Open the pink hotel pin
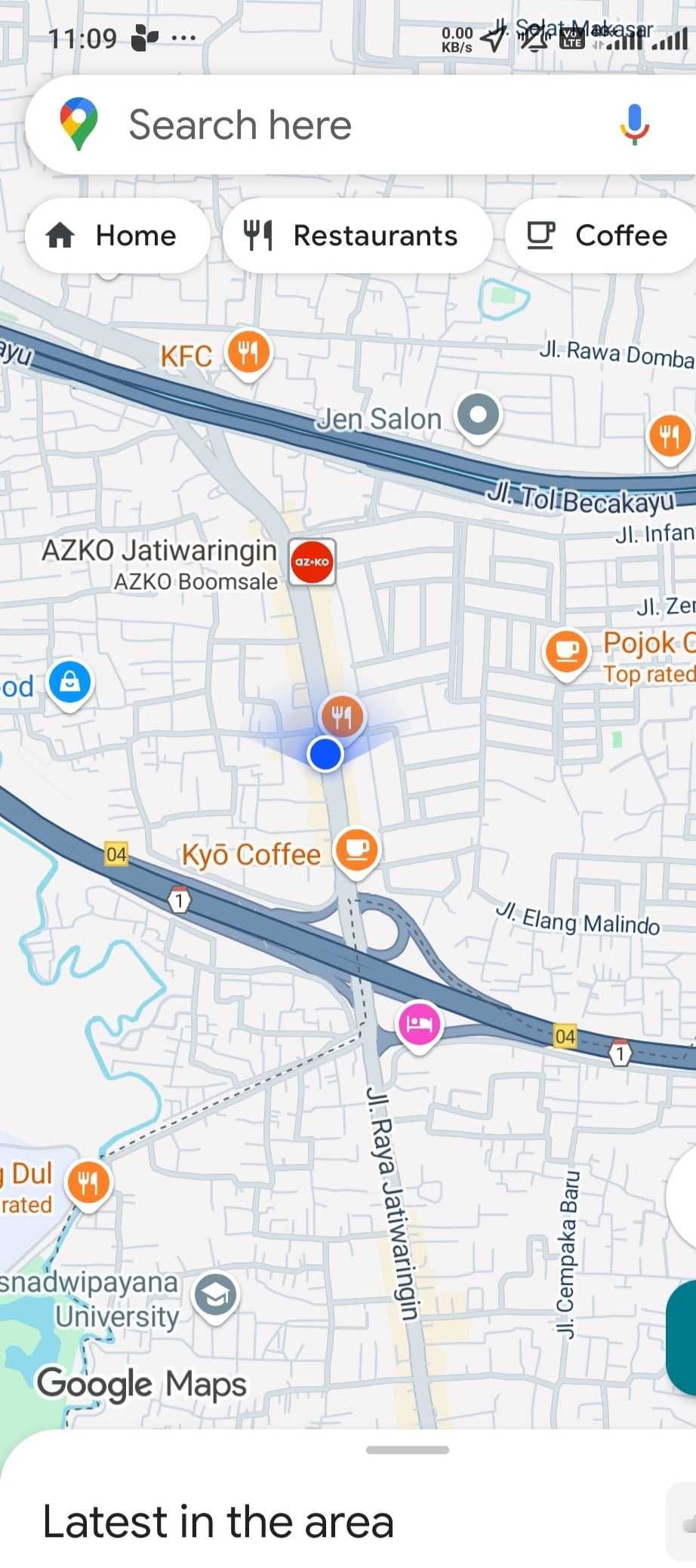The width and height of the screenshot is (696, 1568). [419, 1023]
